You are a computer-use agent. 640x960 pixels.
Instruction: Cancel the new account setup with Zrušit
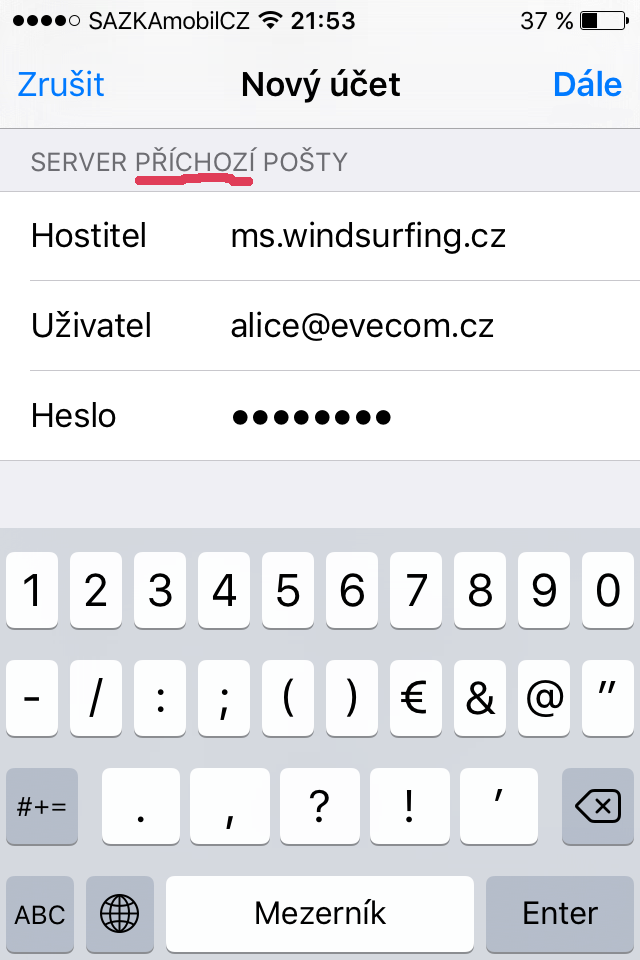[61, 85]
